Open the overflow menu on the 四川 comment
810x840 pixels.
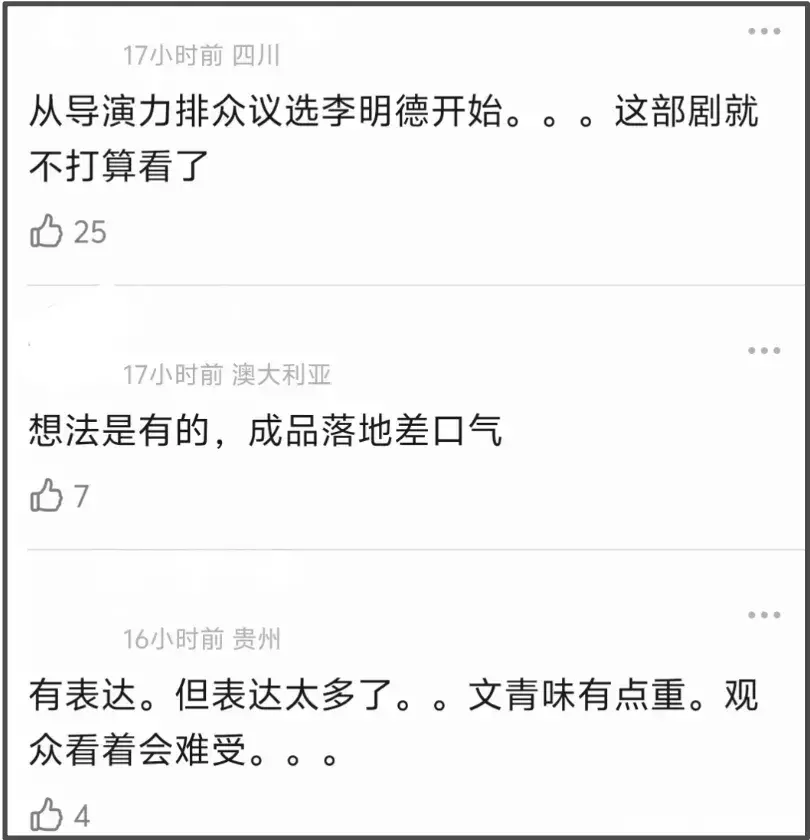[764, 32]
